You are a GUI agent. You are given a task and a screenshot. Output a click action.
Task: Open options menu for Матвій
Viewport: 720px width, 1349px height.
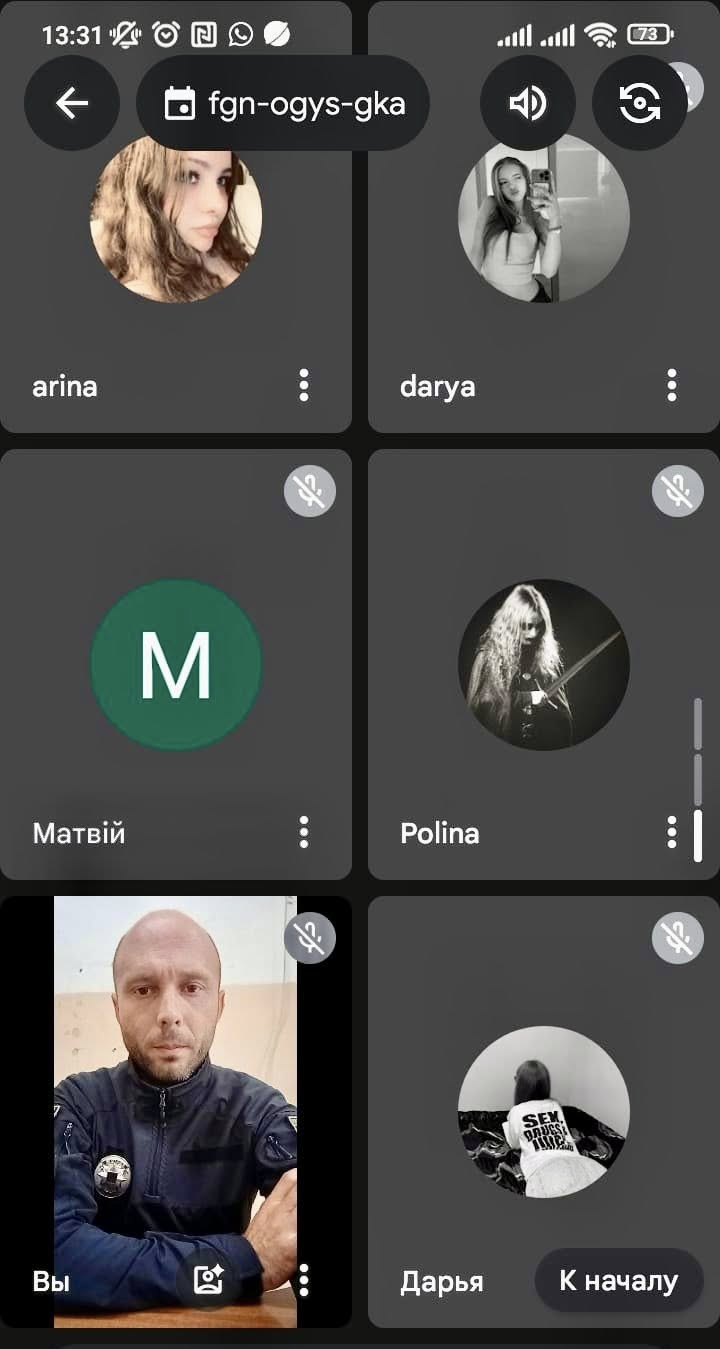(x=304, y=832)
